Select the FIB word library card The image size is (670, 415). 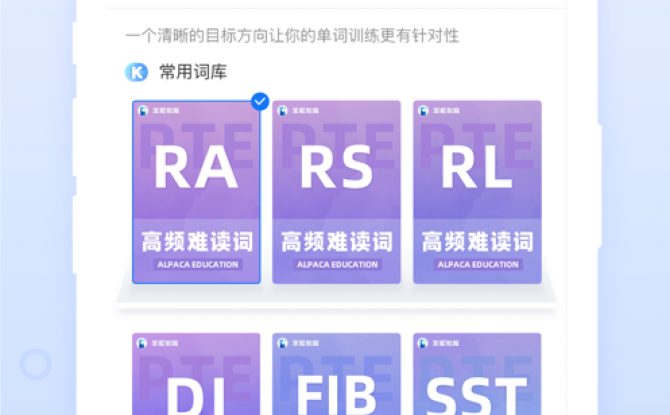(x=336, y=375)
